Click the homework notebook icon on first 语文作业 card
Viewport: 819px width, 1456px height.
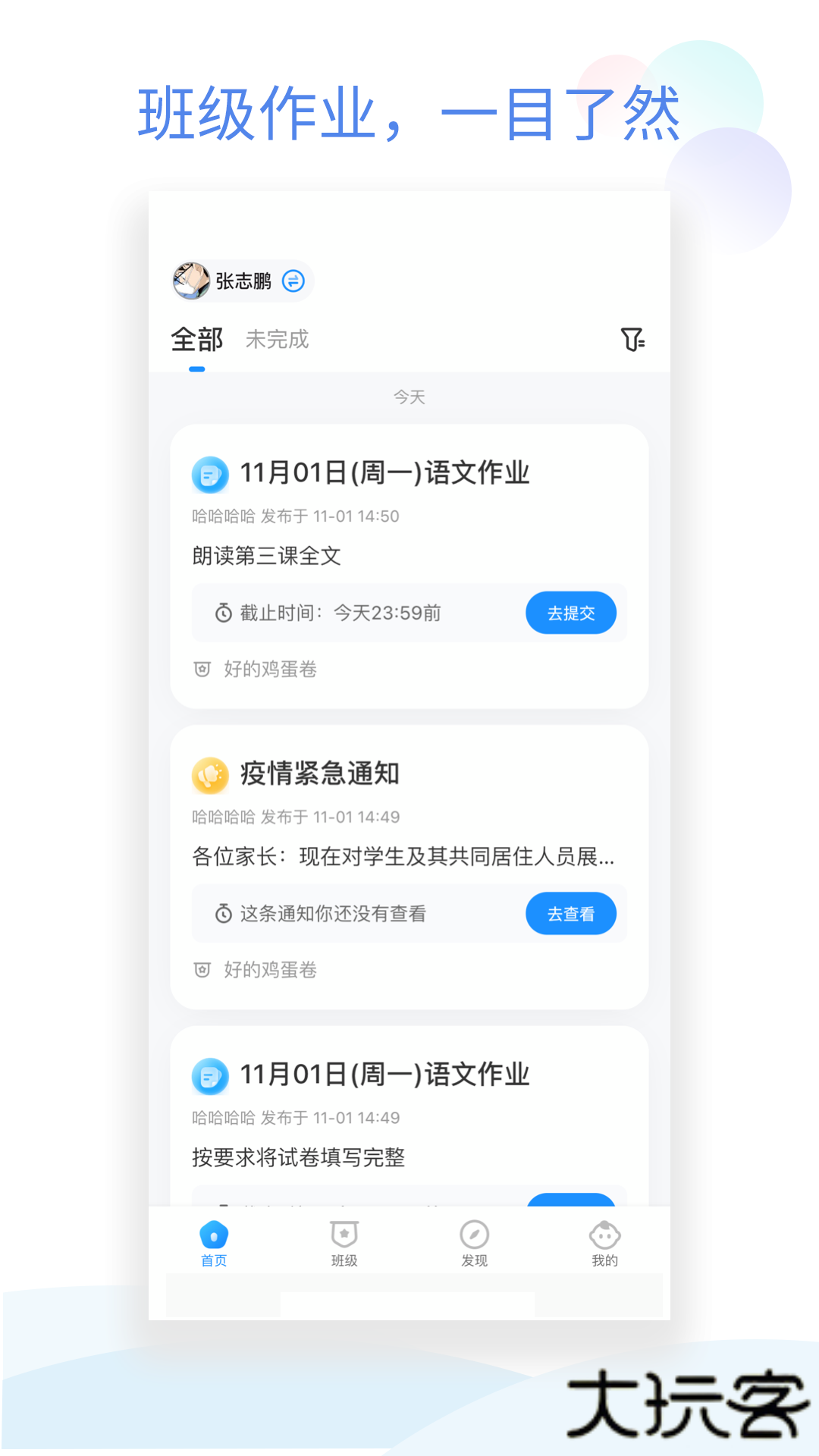click(x=209, y=473)
